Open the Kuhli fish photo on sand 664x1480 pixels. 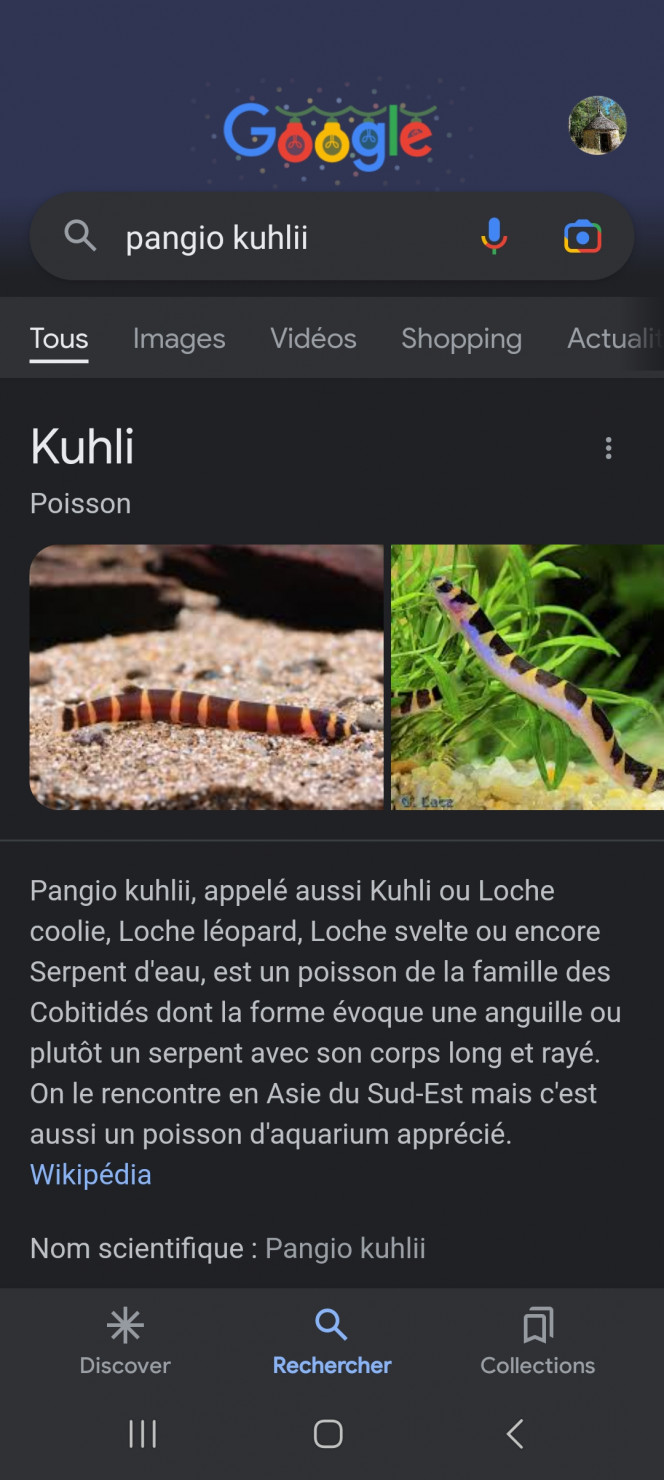pyautogui.click(x=207, y=677)
